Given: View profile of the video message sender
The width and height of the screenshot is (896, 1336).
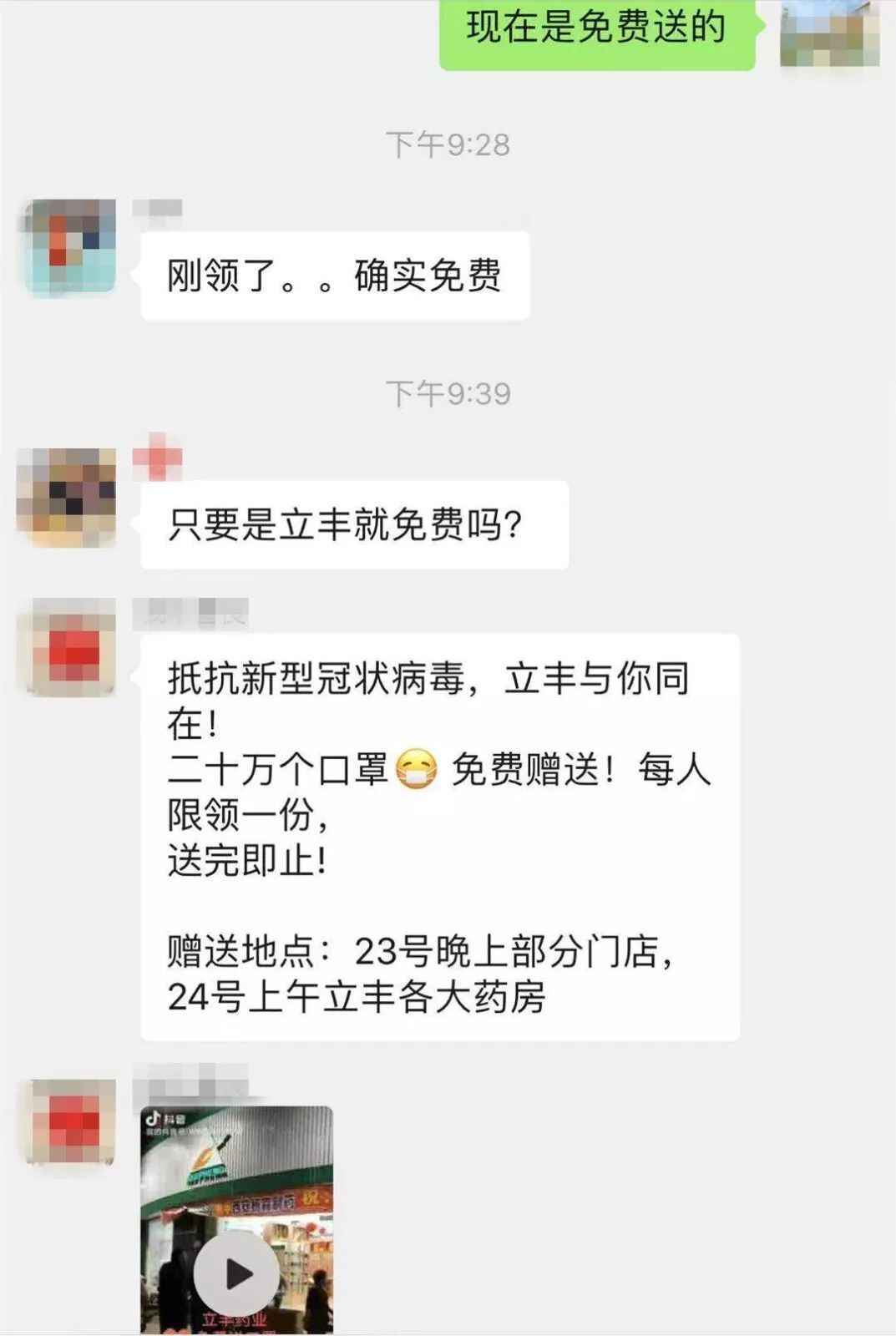Looking at the screenshot, I should [x=68, y=1121].
